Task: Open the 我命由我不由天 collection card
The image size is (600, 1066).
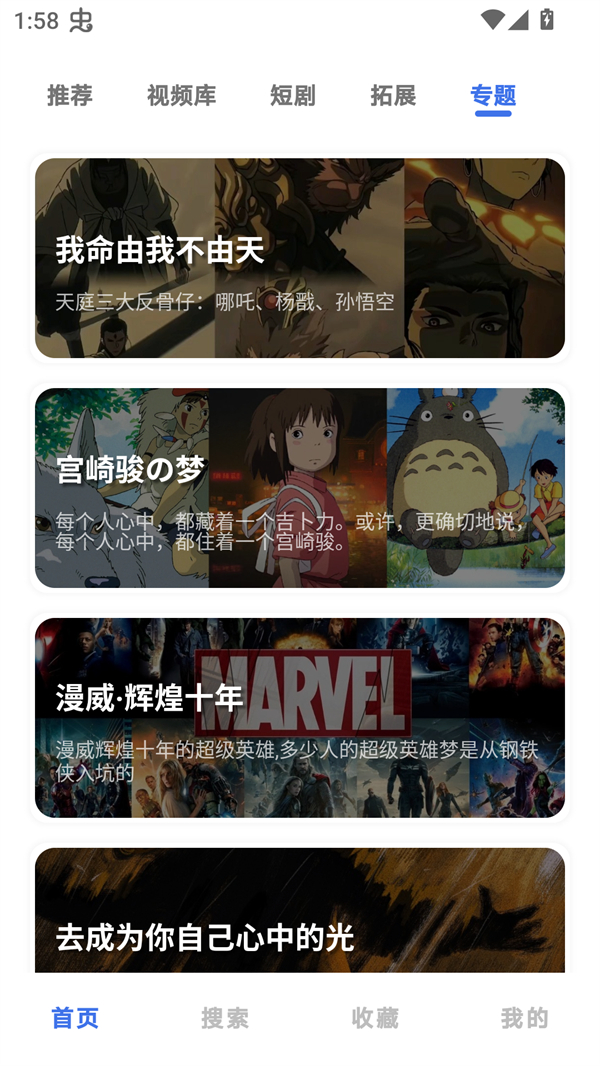Action: [x=300, y=258]
